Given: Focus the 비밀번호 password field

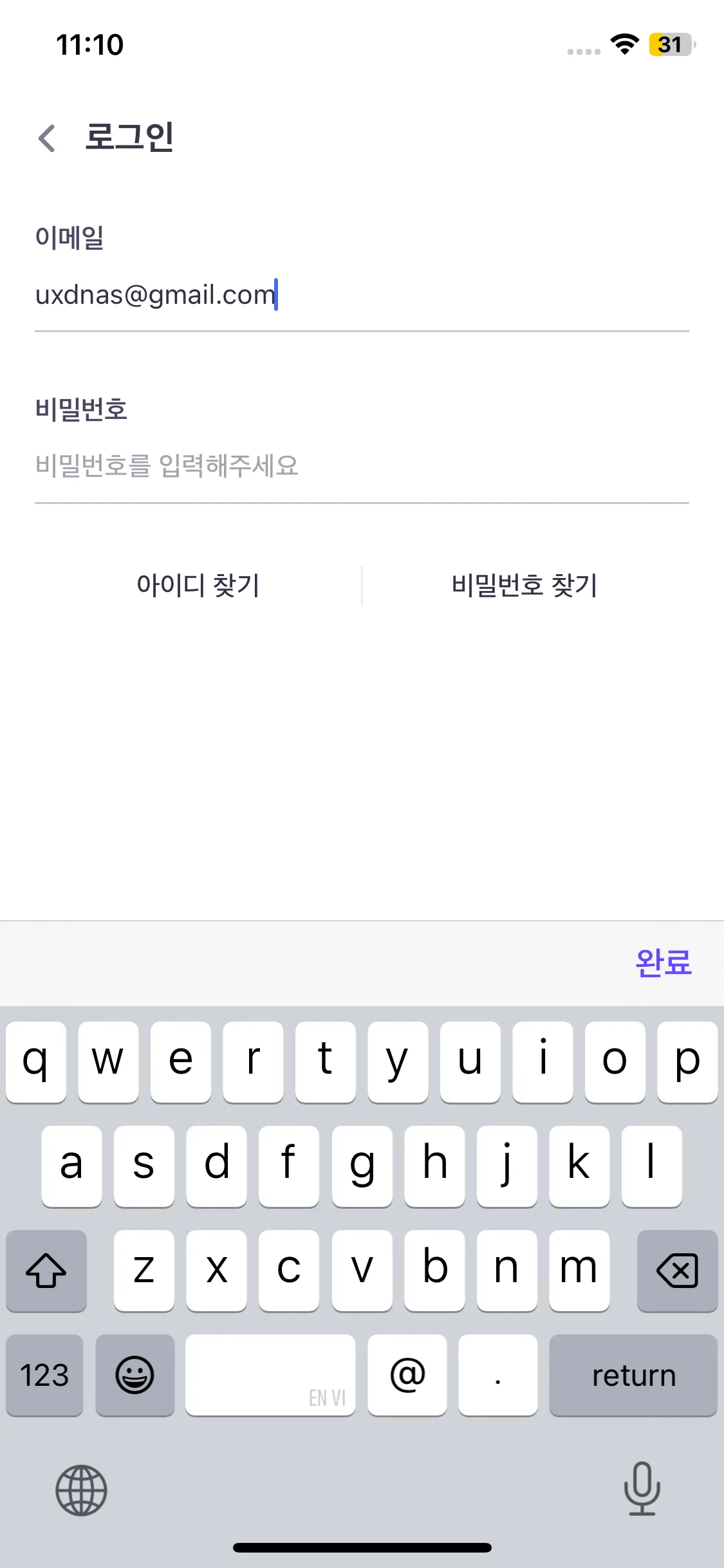Looking at the screenshot, I should click(360, 466).
